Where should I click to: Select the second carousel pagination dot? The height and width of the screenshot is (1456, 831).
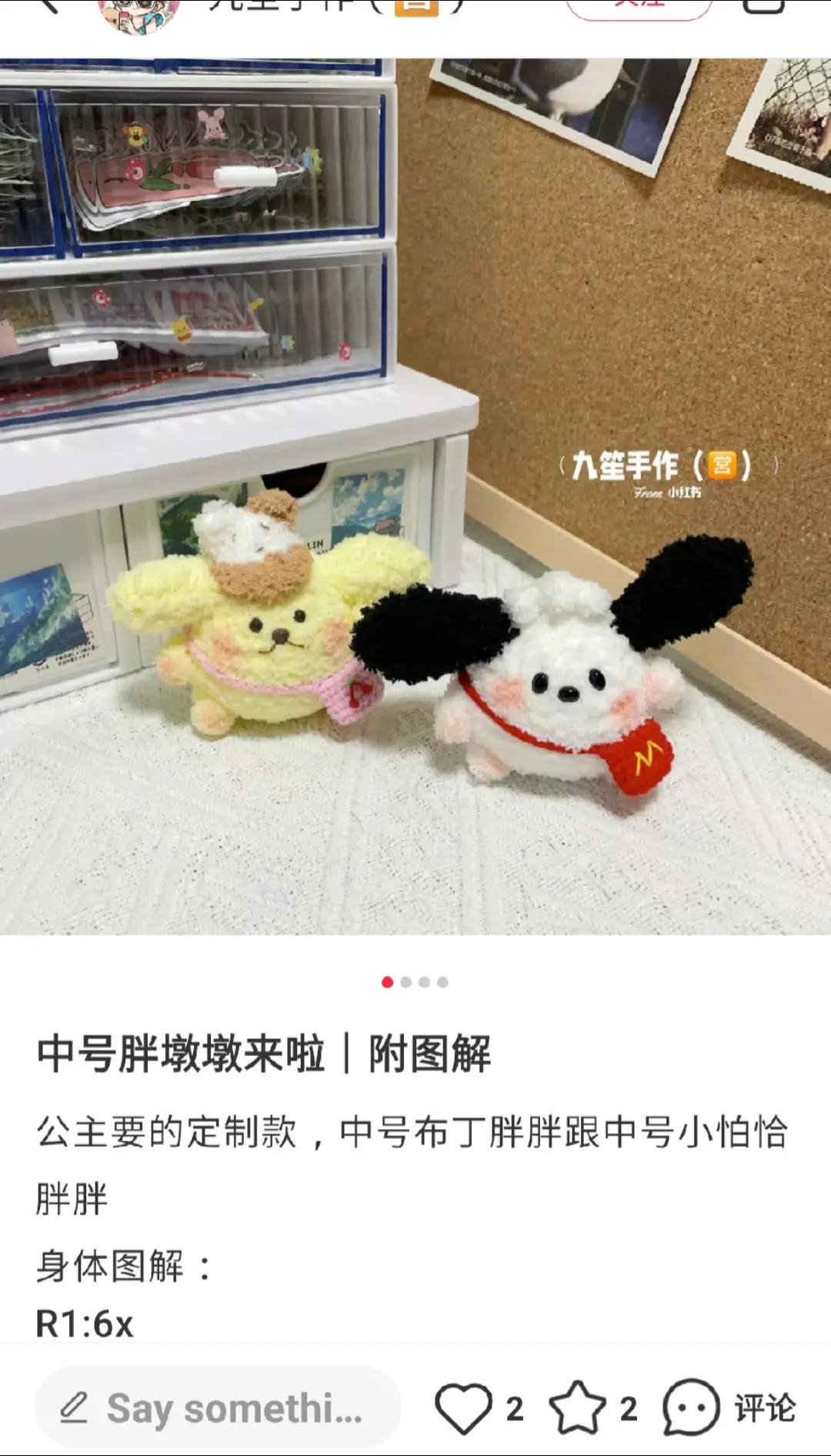(x=404, y=982)
